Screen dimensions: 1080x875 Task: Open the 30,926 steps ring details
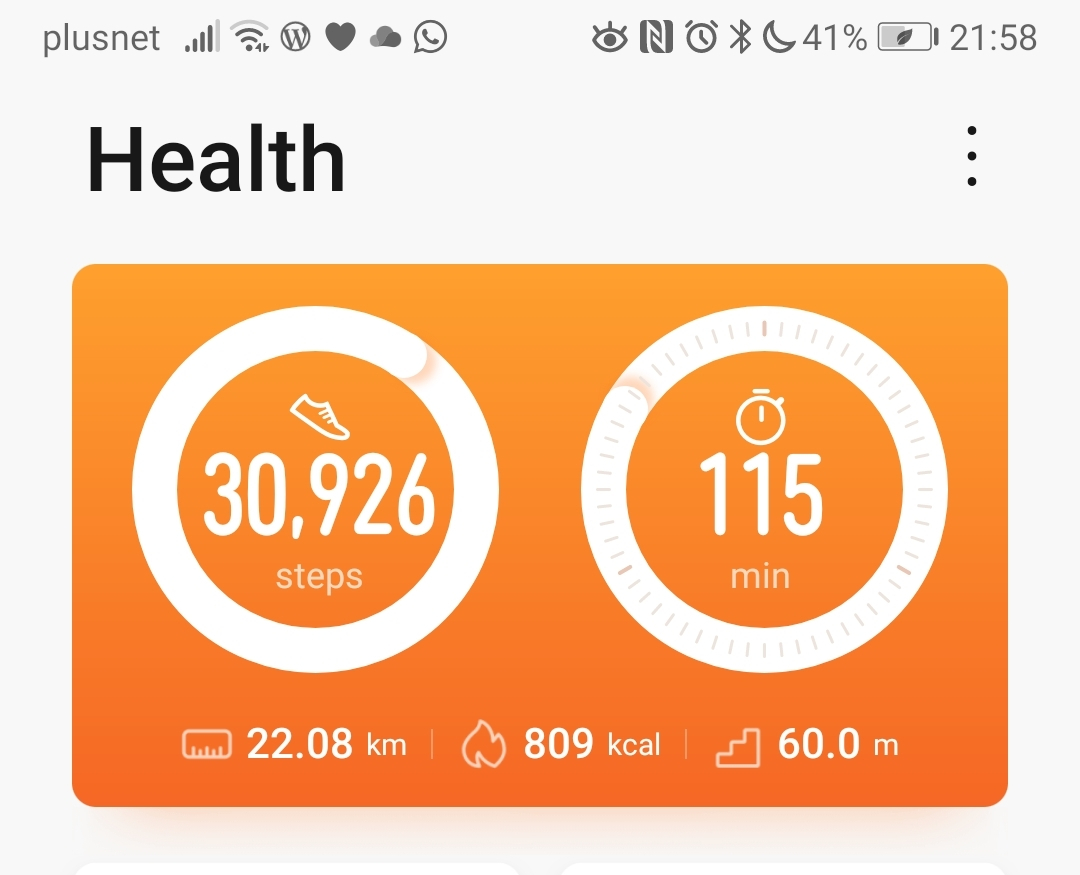pos(316,490)
